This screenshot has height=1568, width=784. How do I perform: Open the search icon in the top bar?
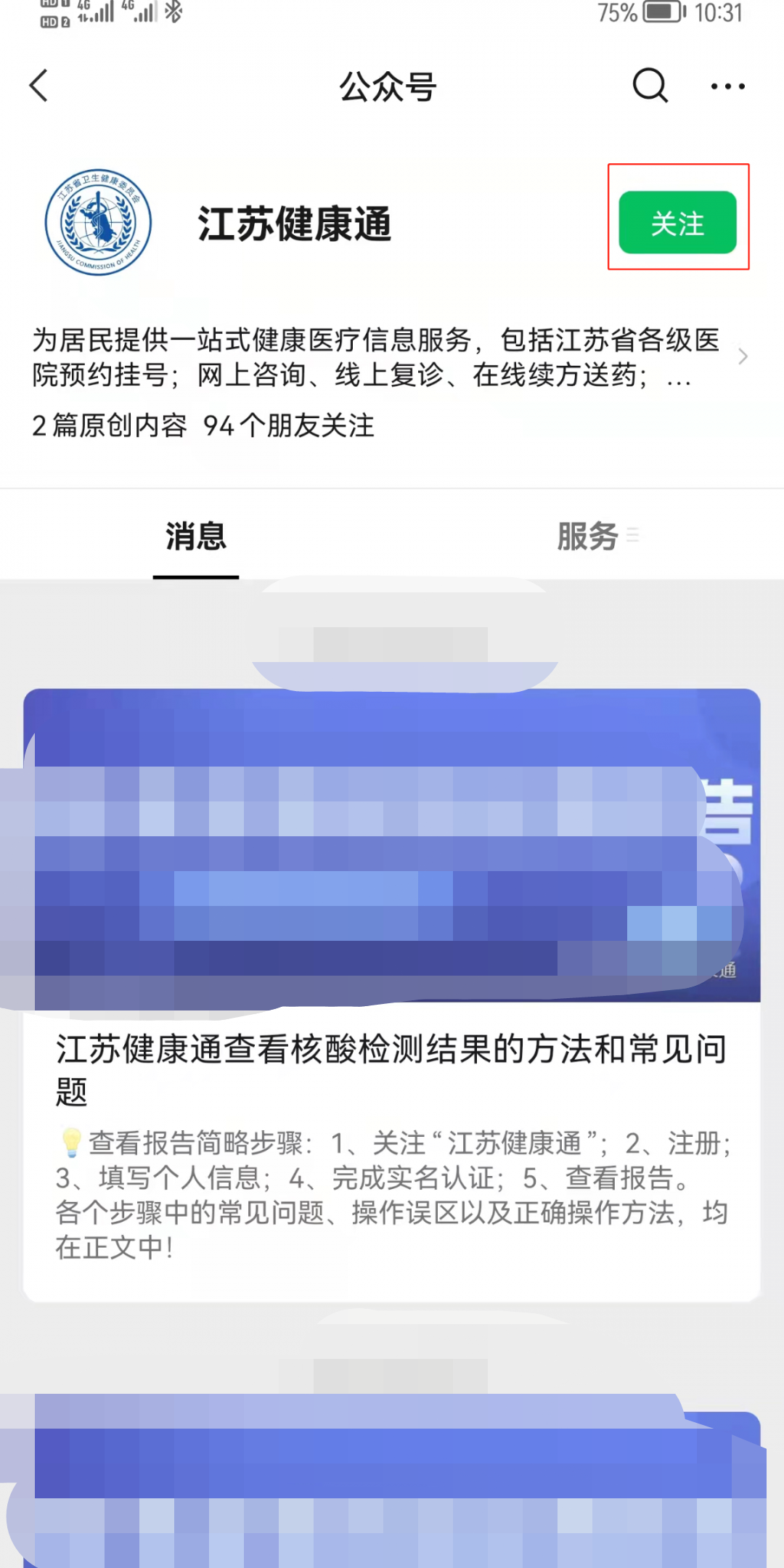650,86
